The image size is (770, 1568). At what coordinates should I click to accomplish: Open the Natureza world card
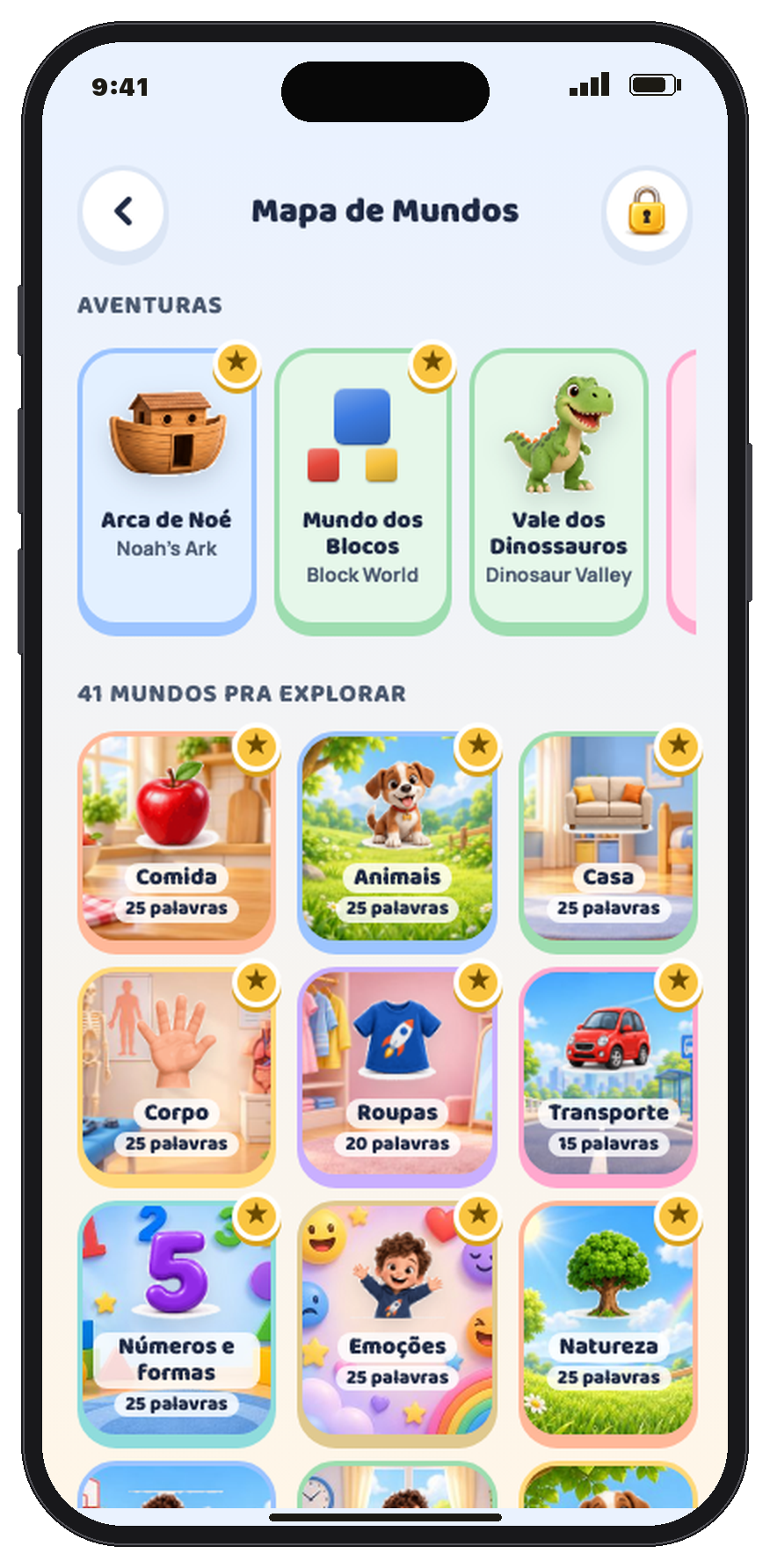(608, 1324)
